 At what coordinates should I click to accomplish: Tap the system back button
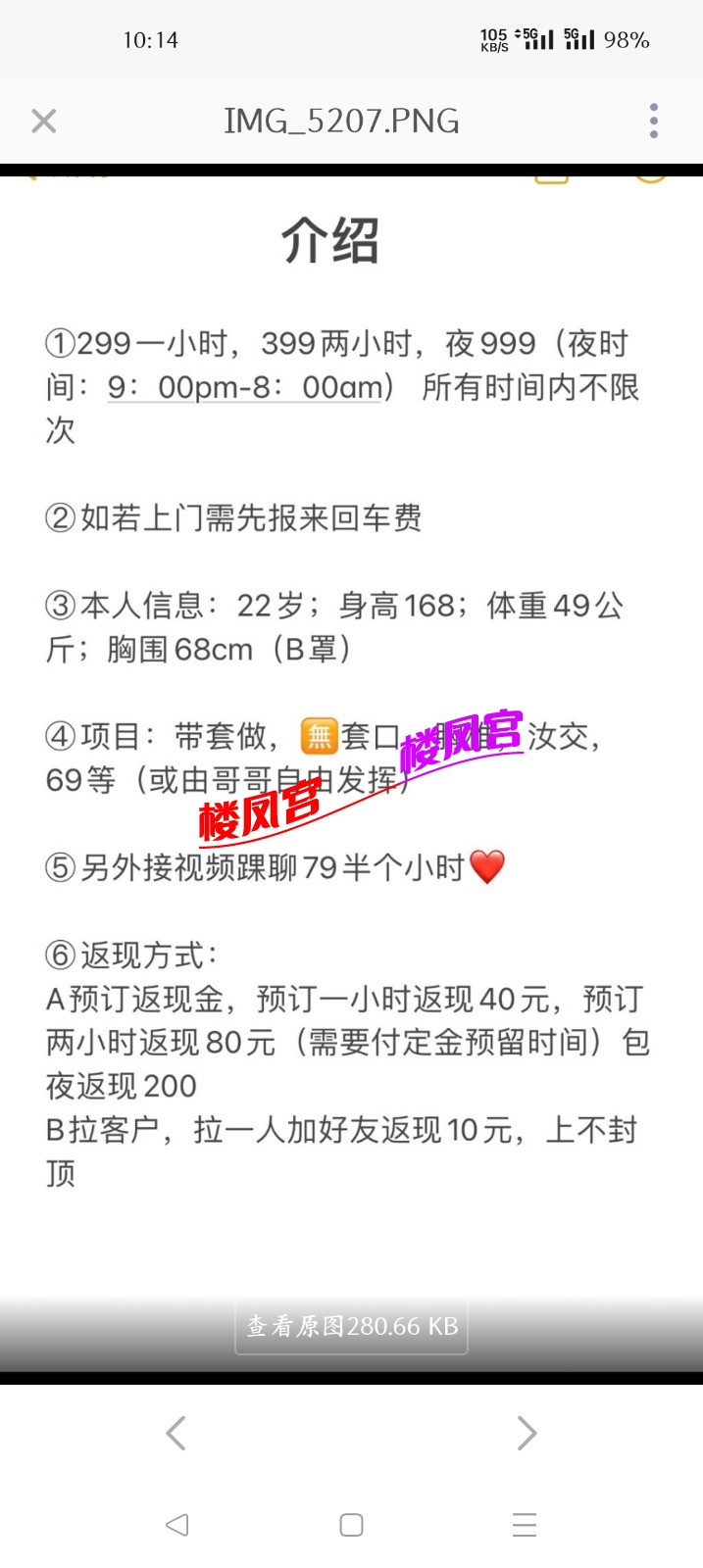click(x=177, y=1525)
